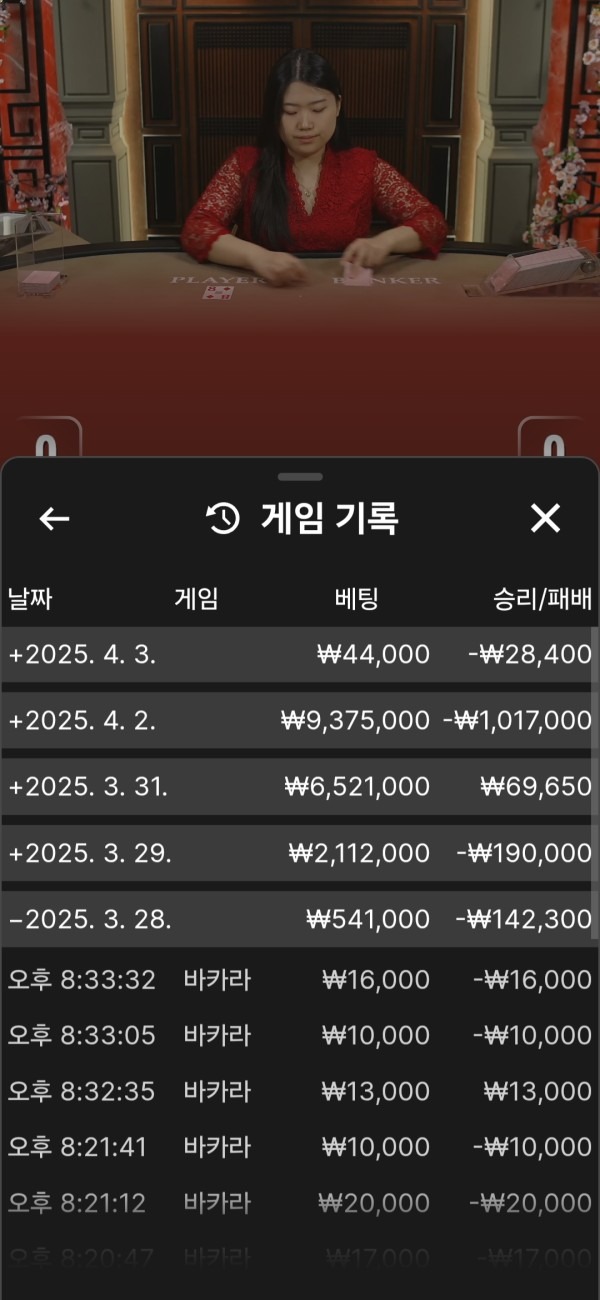
Task: Select the 오후 8:21:12 바카라 round
Action: point(300,1202)
